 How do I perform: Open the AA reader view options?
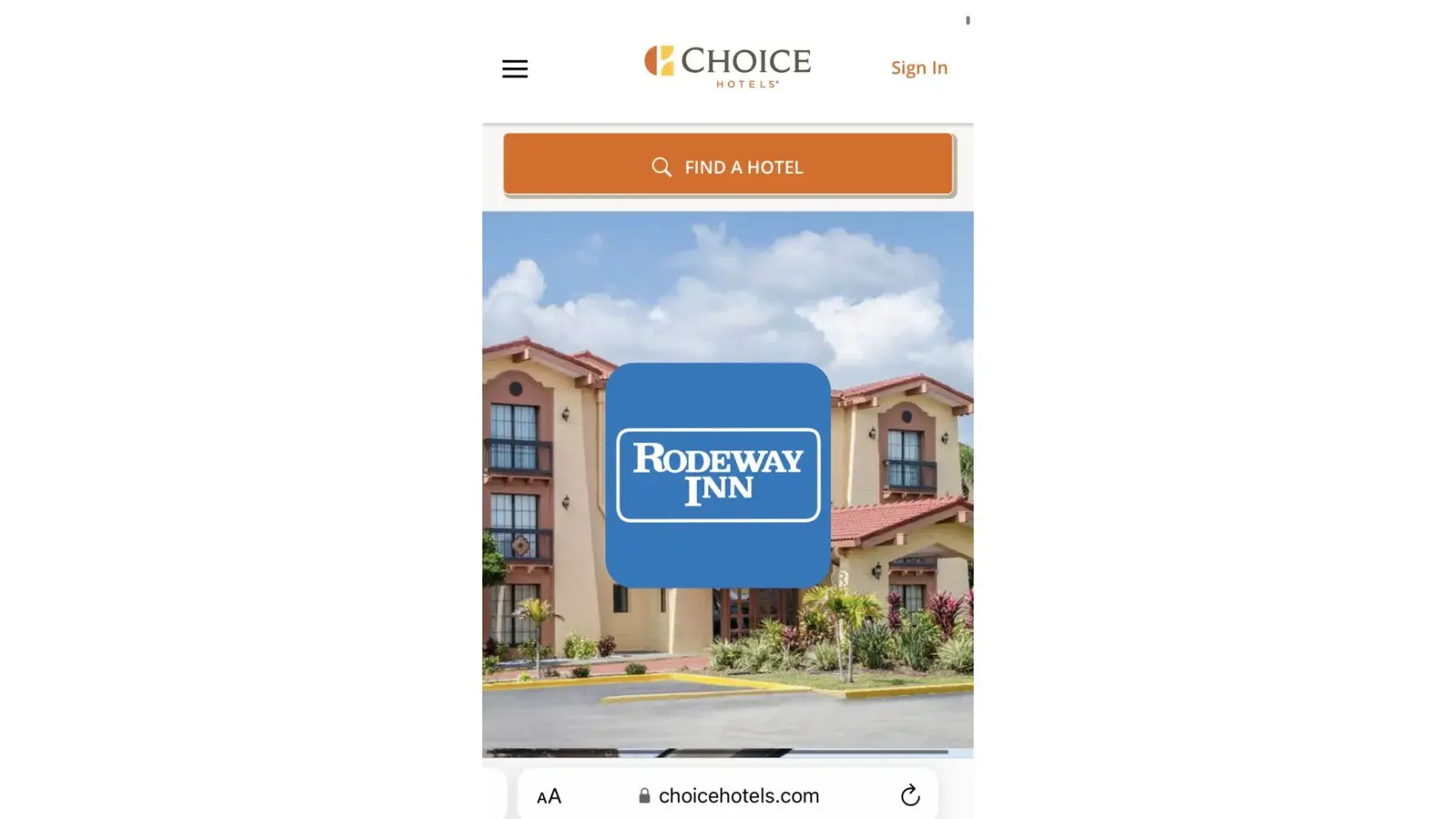(549, 796)
